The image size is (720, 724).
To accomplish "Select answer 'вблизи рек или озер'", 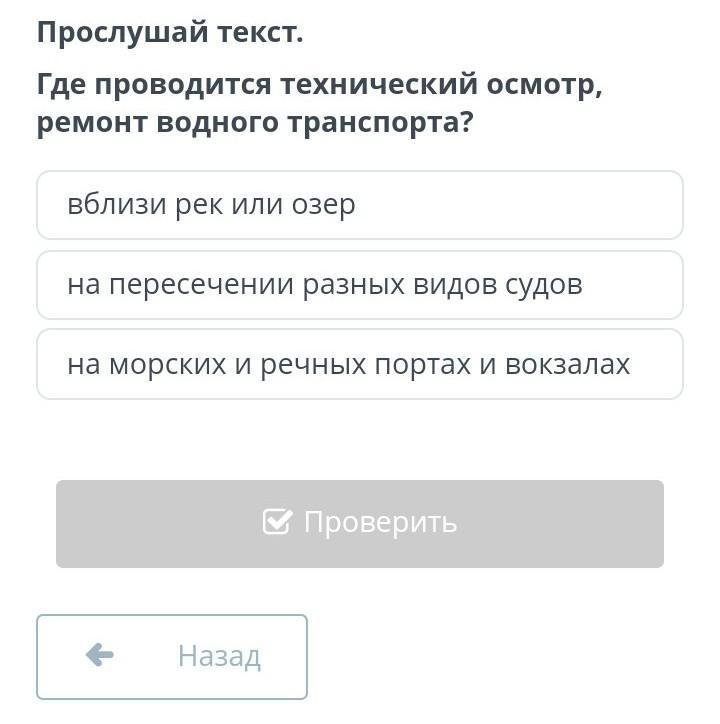I will [x=359, y=205].
